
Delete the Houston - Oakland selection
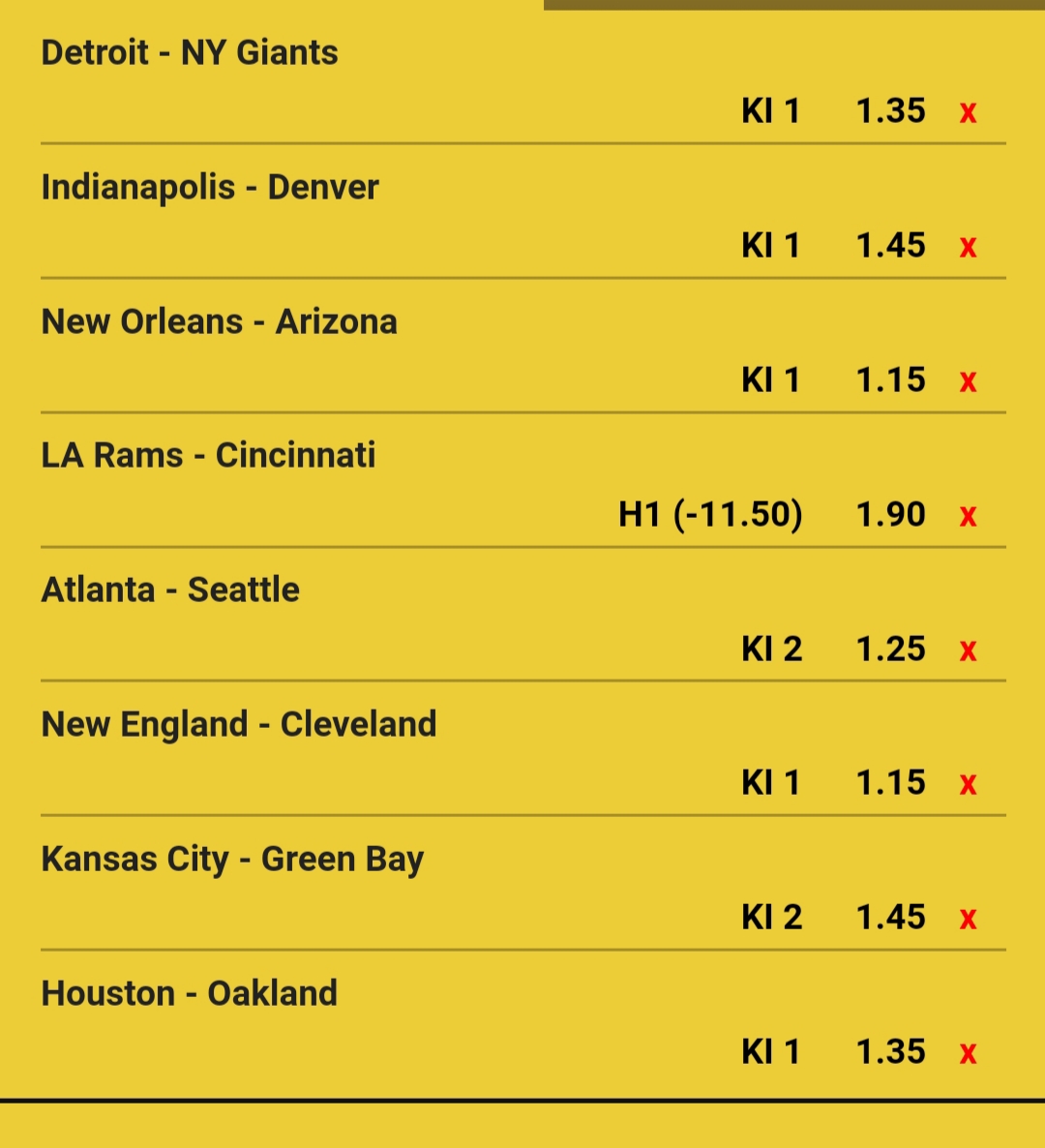click(x=968, y=1054)
